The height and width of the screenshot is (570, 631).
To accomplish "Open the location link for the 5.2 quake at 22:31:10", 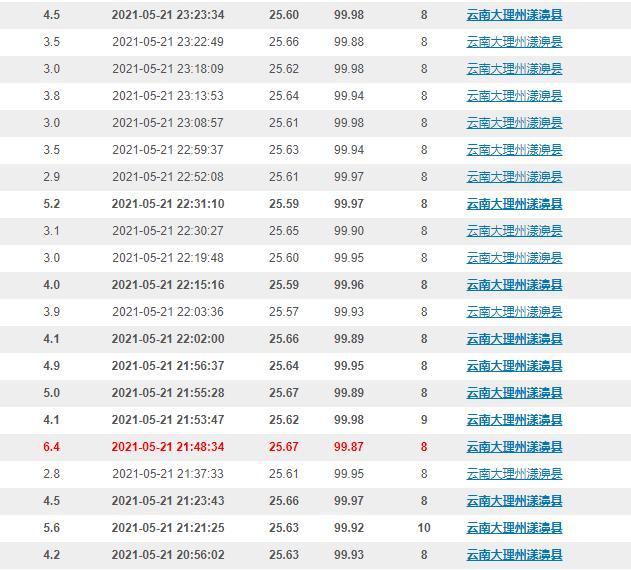I will (x=514, y=204).
